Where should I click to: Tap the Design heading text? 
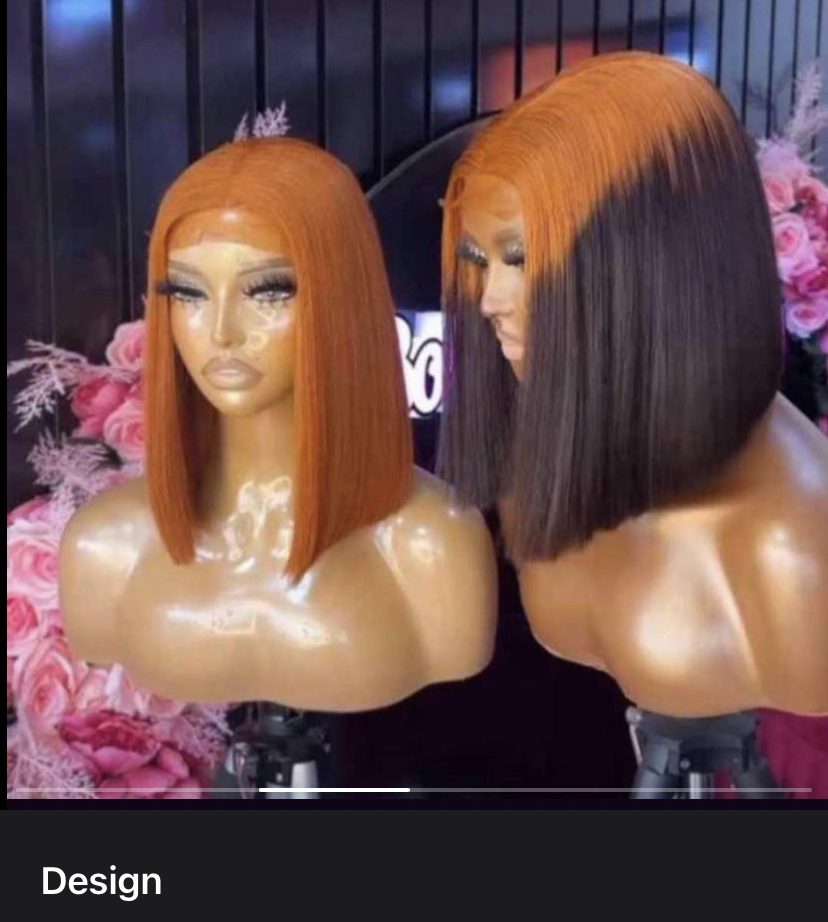(x=100, y=881)
